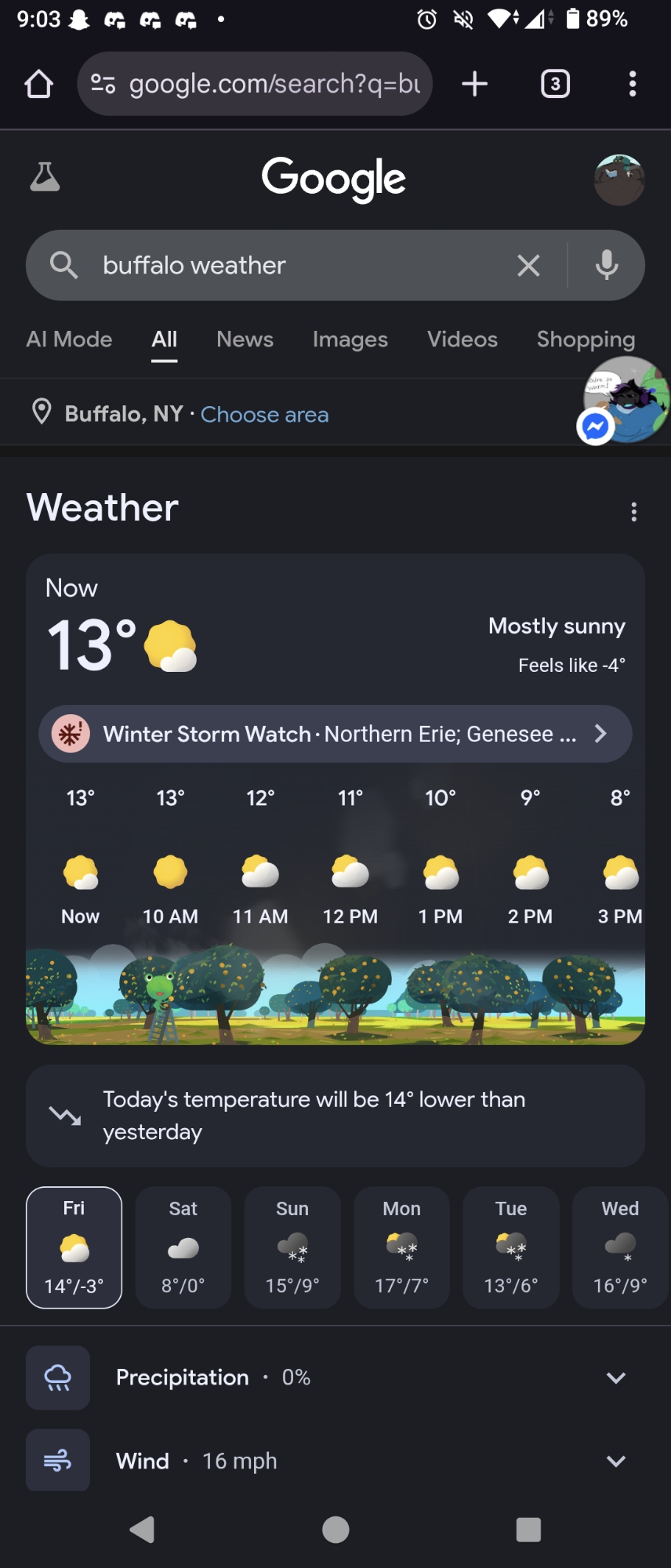Expand the Precipitation details
671x1568 pixels.
(x=616, y=1377)
